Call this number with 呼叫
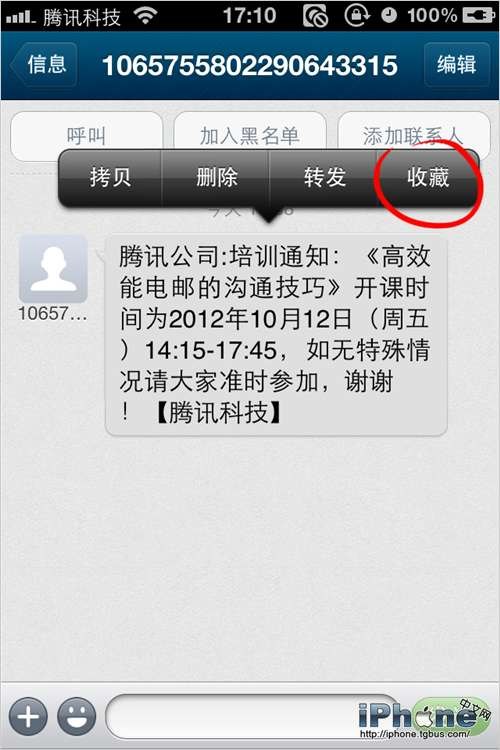Image resolution: width=500 pixels, height=750 pixels. 86,136
